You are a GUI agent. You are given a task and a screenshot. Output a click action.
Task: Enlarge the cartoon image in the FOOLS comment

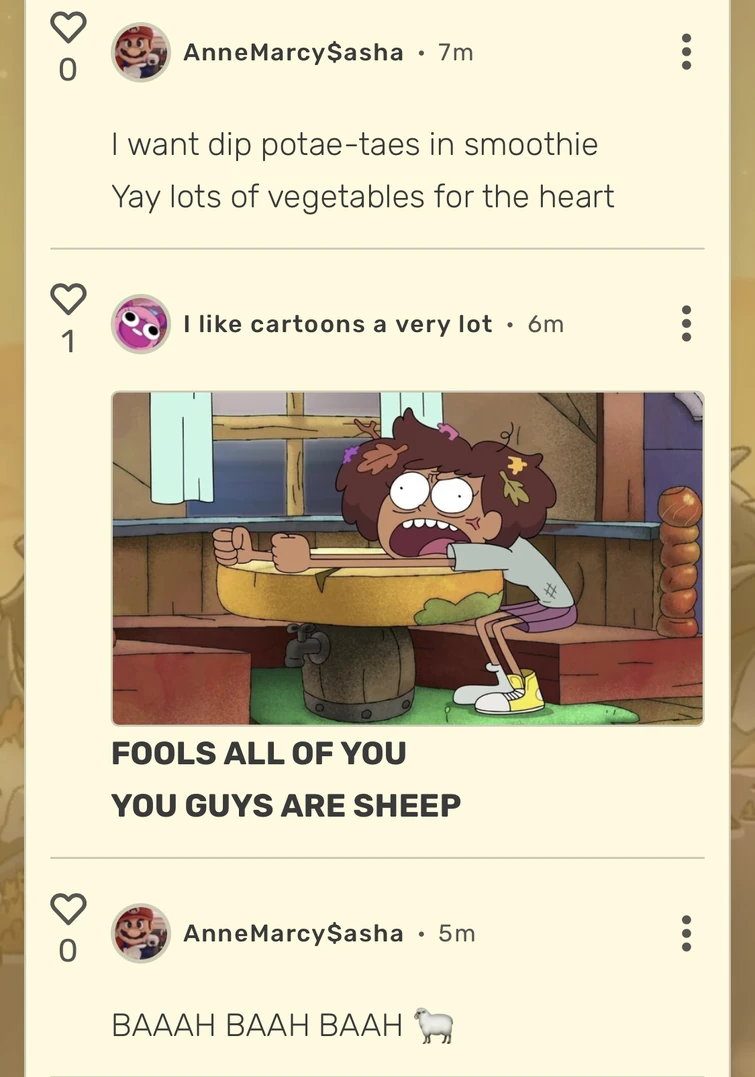[407, 558]
